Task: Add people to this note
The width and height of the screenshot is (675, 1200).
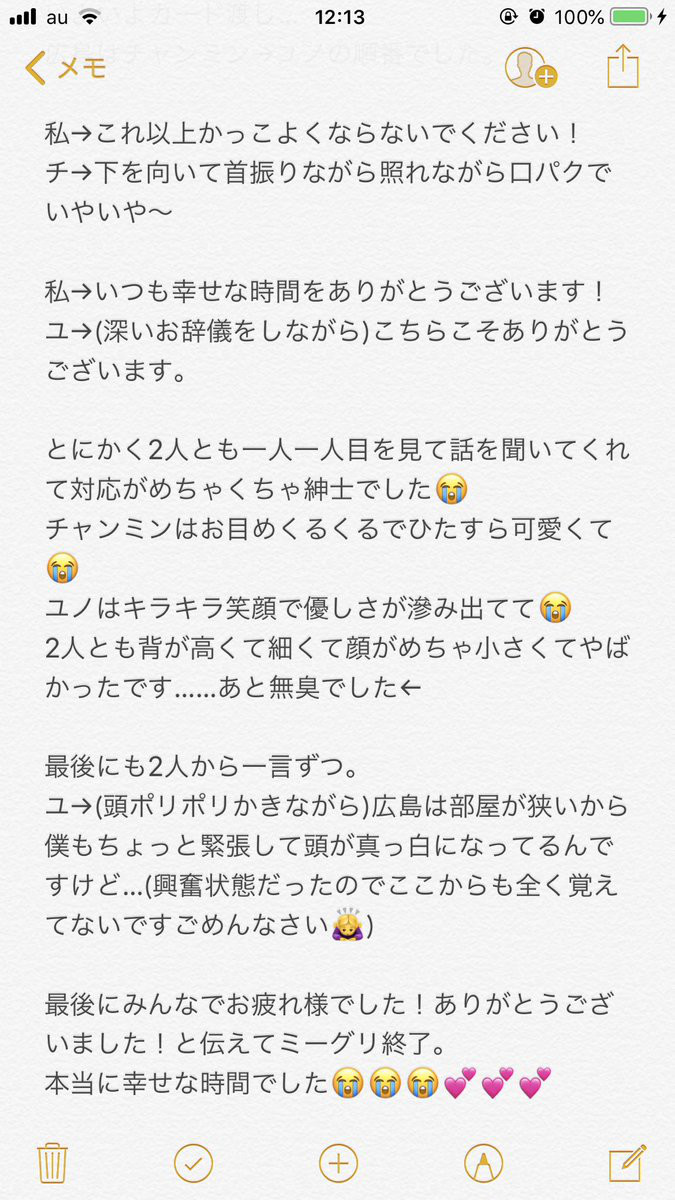Action: pos(529,67)
